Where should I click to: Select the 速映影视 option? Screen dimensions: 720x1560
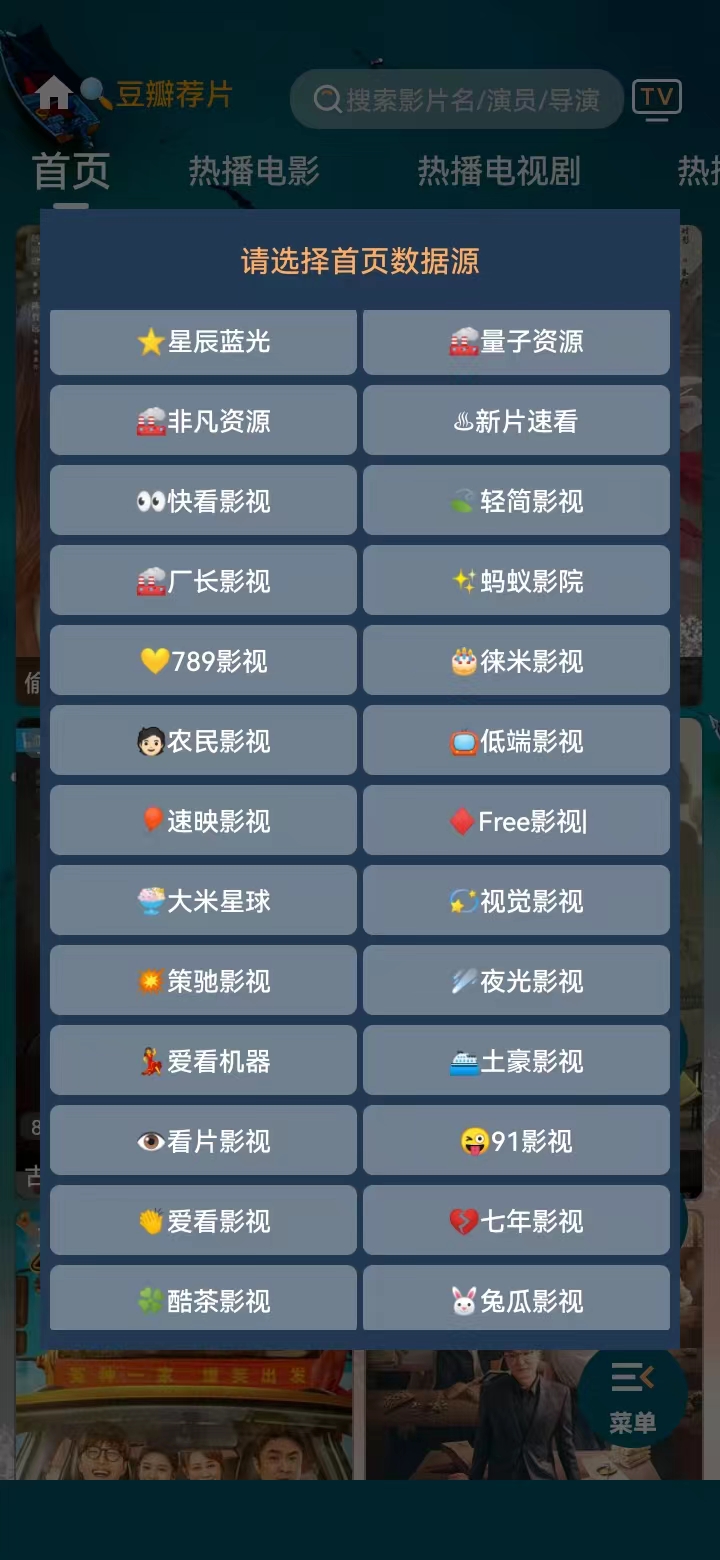point(203,821)
